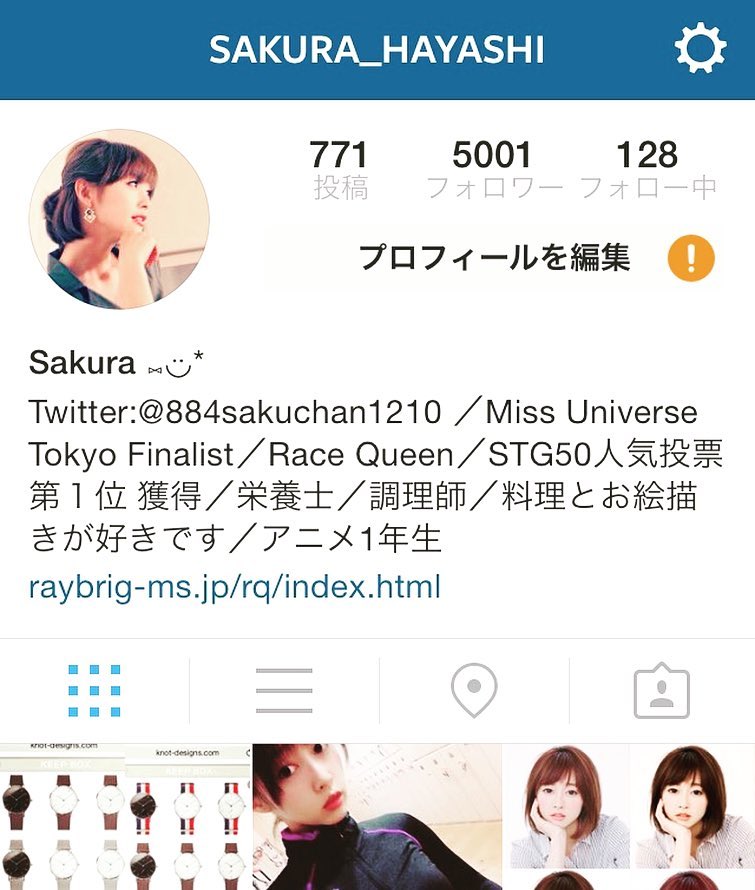
Task: View the 128 フォロー中 list
Action: [647, 169]
